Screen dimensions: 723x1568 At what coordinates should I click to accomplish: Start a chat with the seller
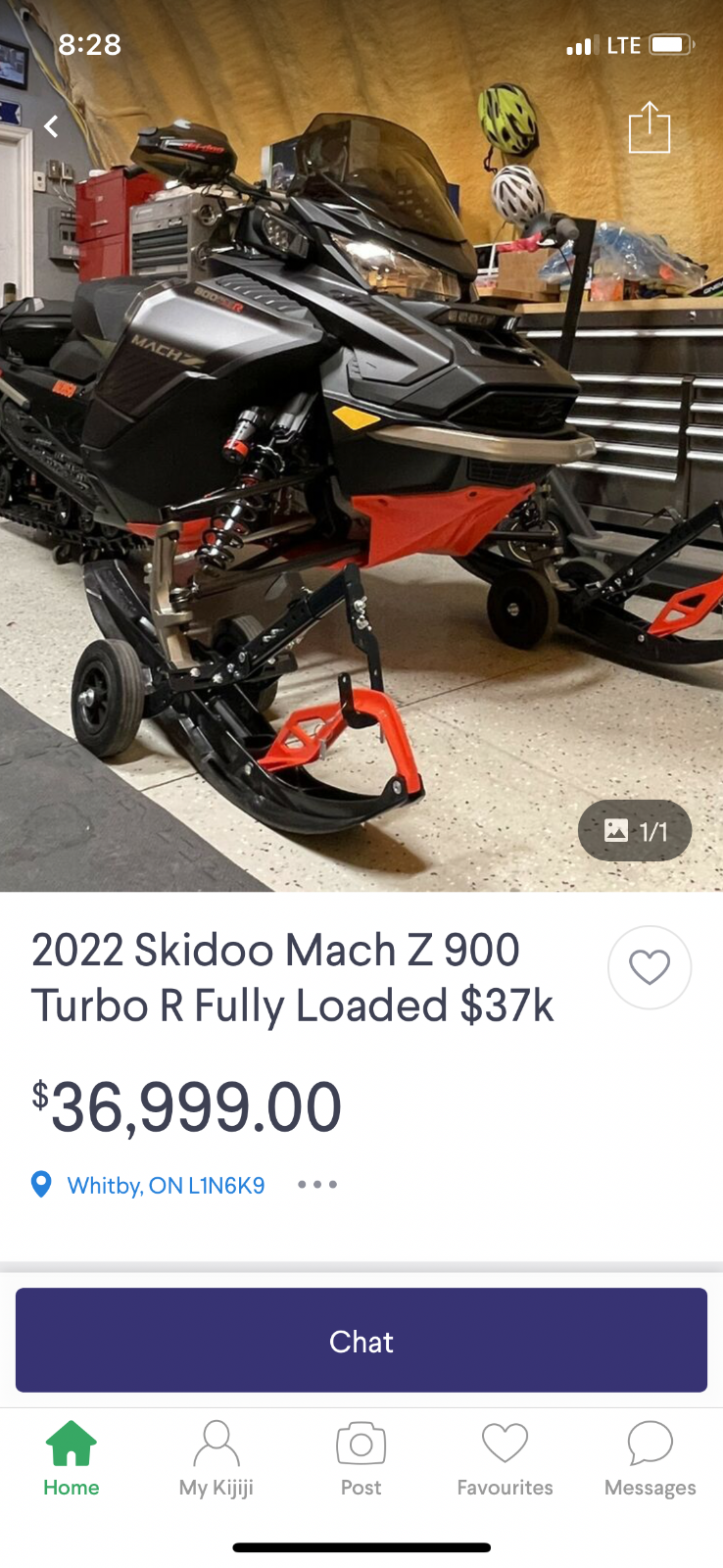coord(361,1341)
